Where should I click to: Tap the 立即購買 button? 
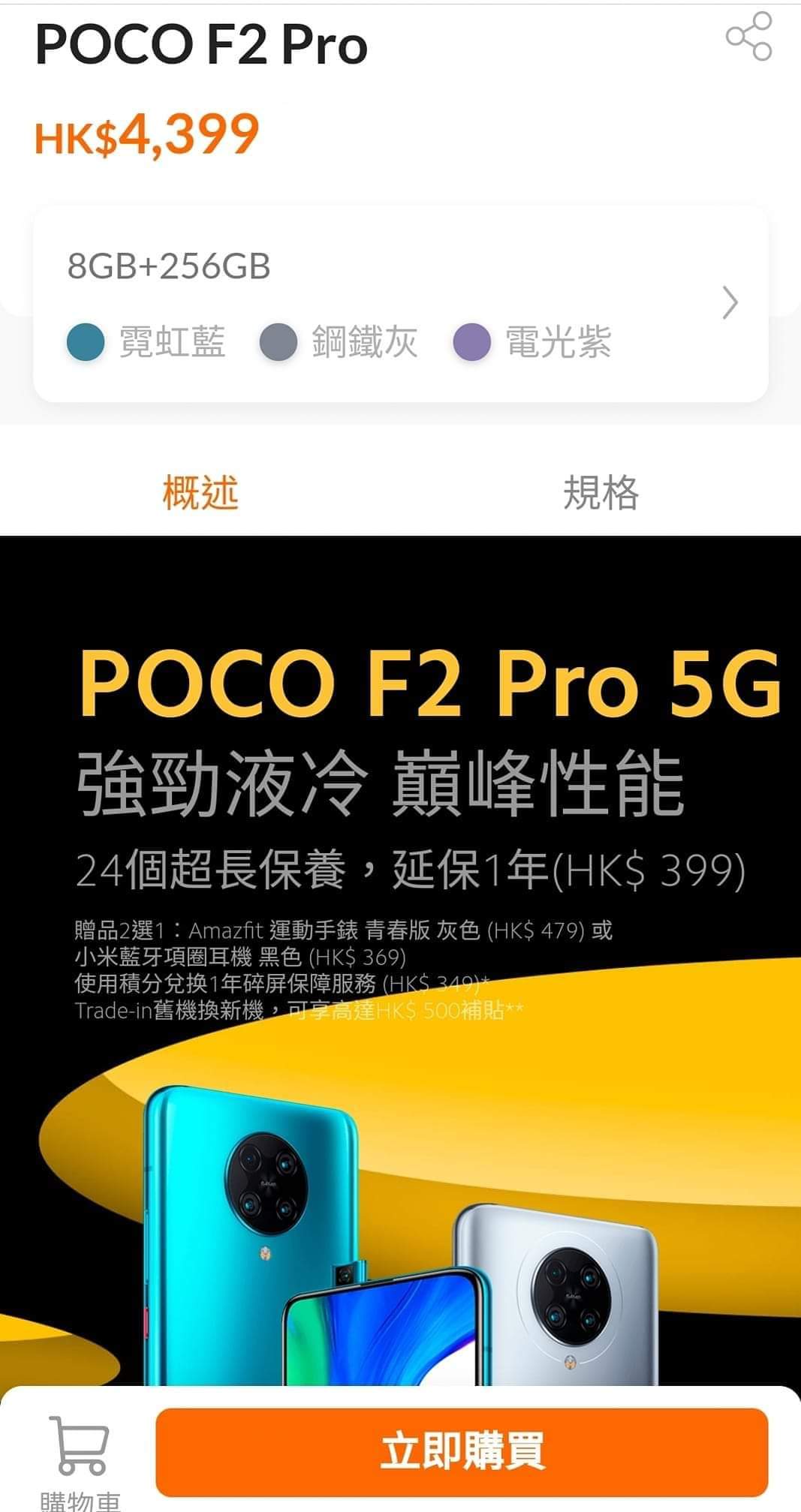[x=462, y=1451]
